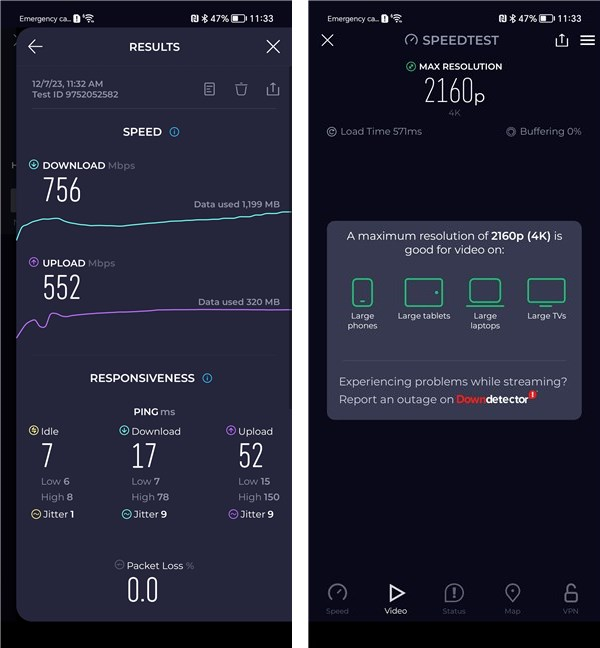This screenshot has height=648, width=600.
Task: Go to the Status tab
Action: click(454, 597)
